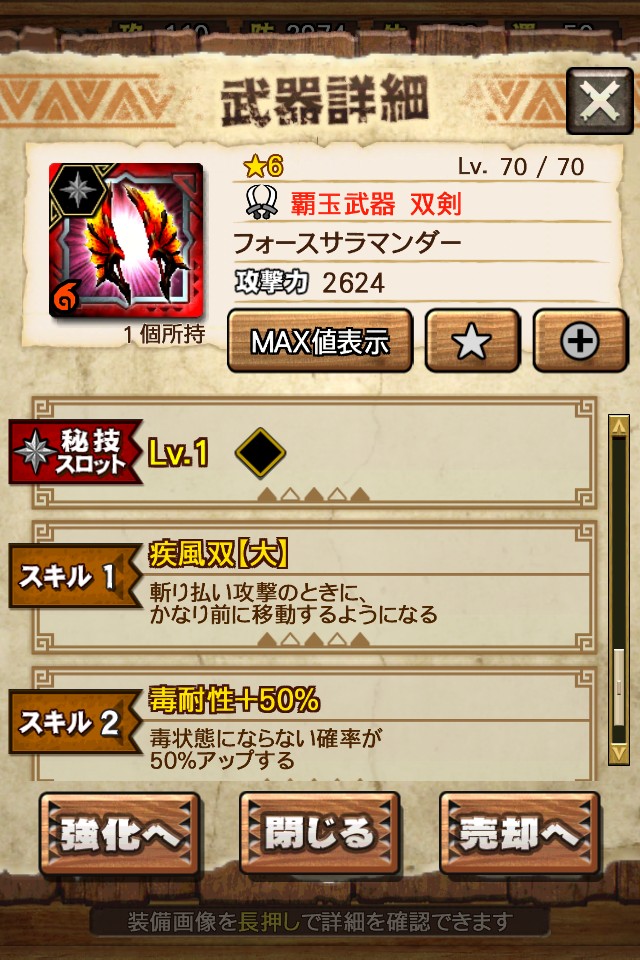Tap the MAX値表示 button
The image size is (640, 960).
click(x=320, y=341)
